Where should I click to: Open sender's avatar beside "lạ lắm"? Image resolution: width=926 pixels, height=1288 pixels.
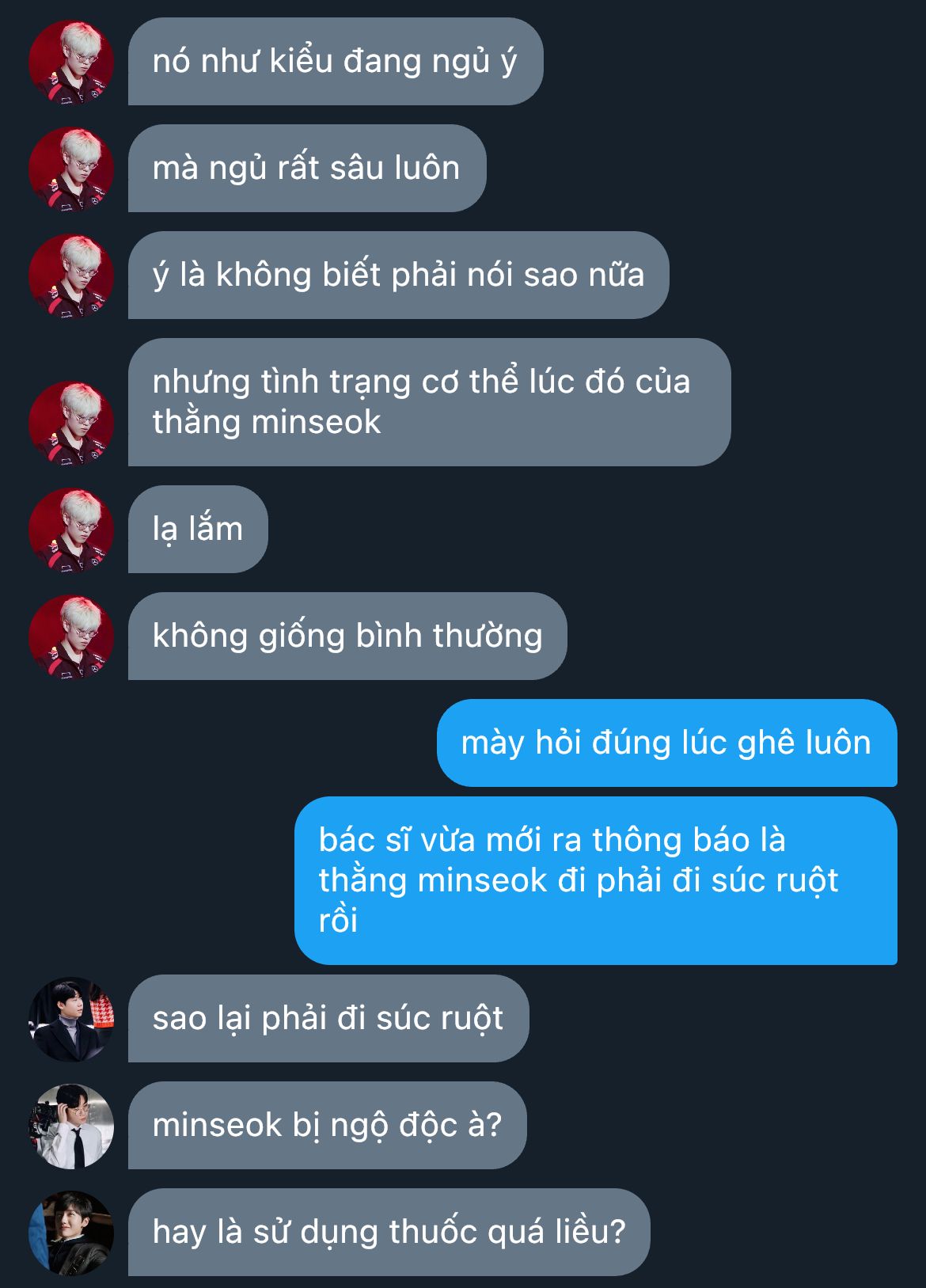[71, 530]
